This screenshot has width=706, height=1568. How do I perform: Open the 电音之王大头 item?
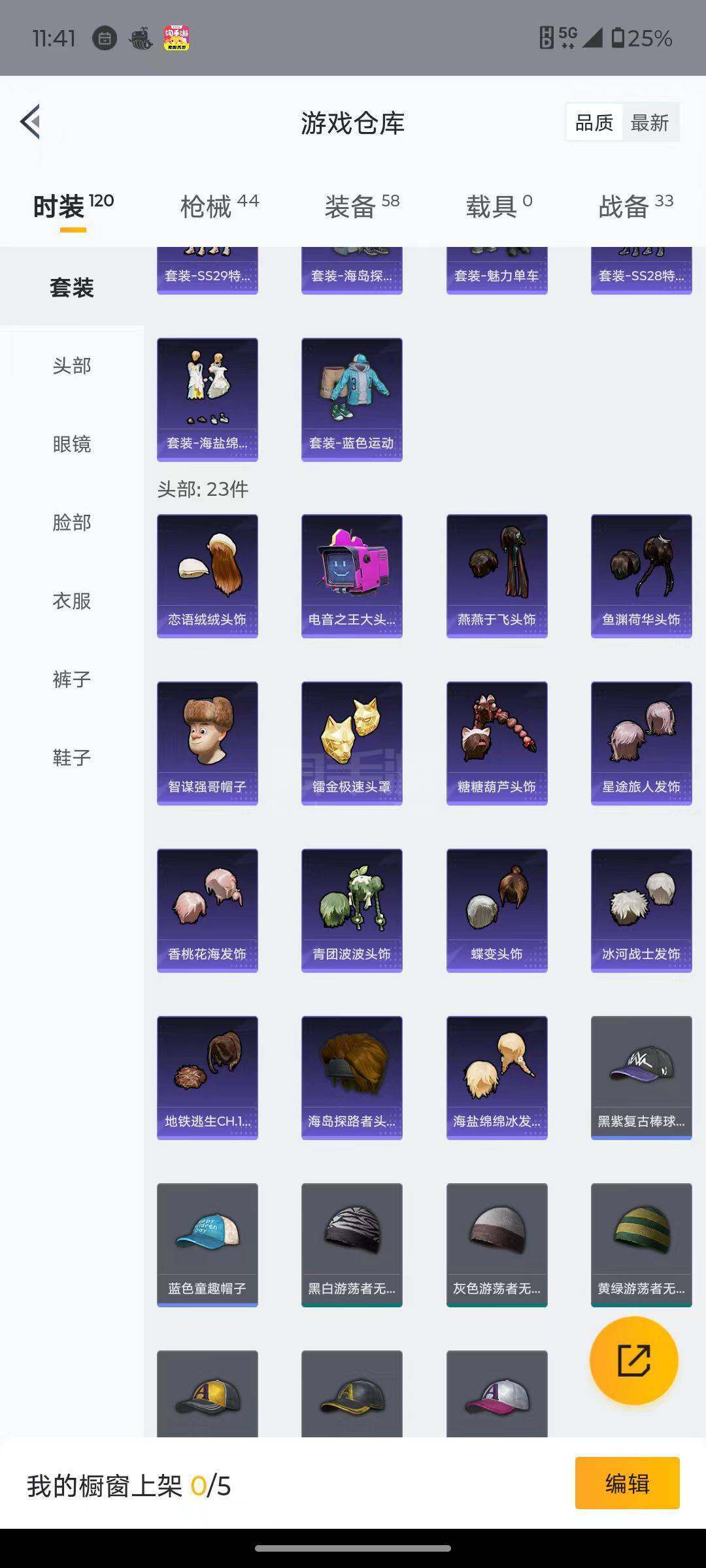tap(352, 576)
